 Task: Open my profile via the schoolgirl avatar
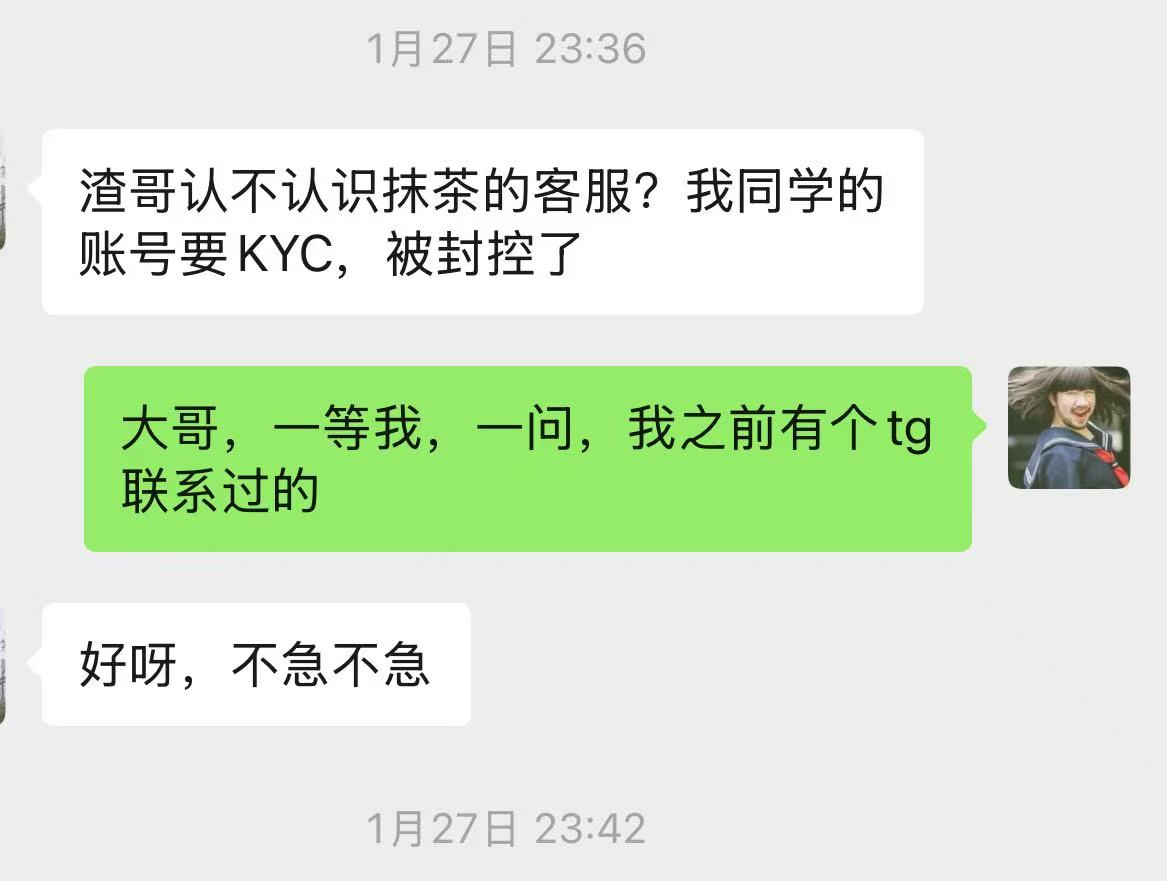tap(1069, 428)
